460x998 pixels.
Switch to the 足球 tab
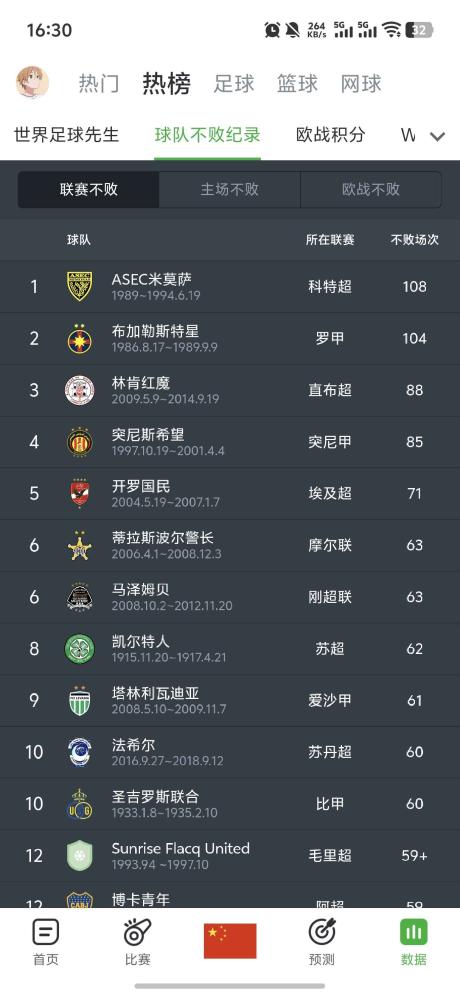click(233, 83)
